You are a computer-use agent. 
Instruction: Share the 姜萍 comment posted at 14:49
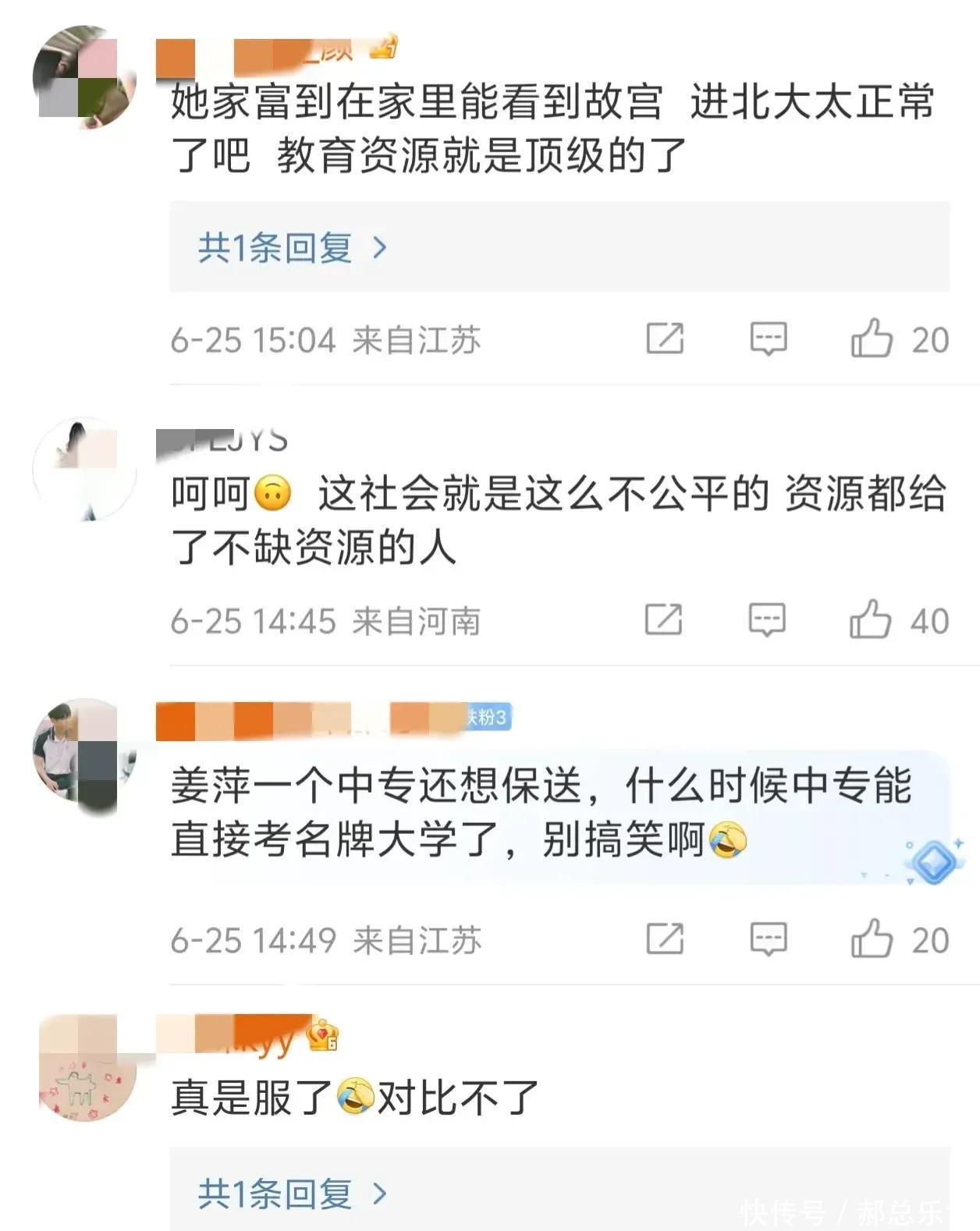point(665,939)
